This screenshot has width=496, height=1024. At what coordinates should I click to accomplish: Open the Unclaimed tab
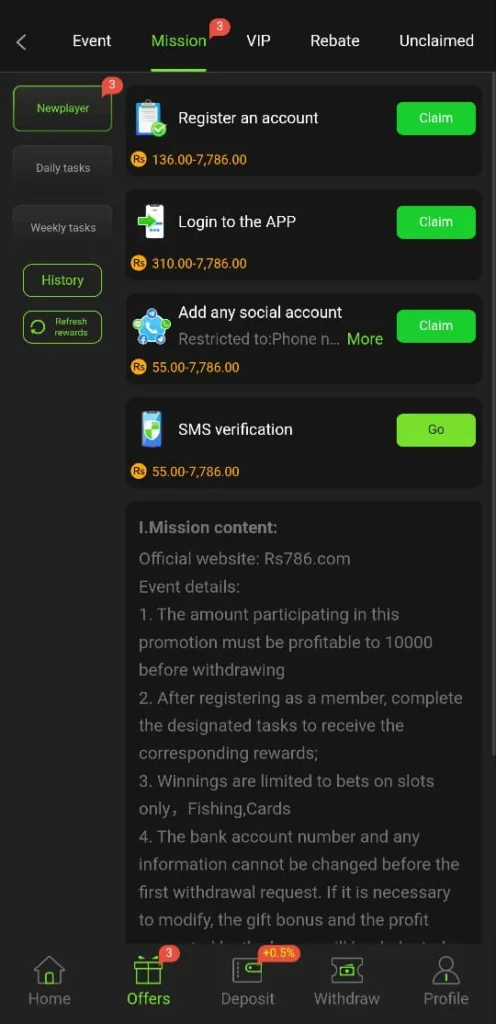click(x=436, y=40)
